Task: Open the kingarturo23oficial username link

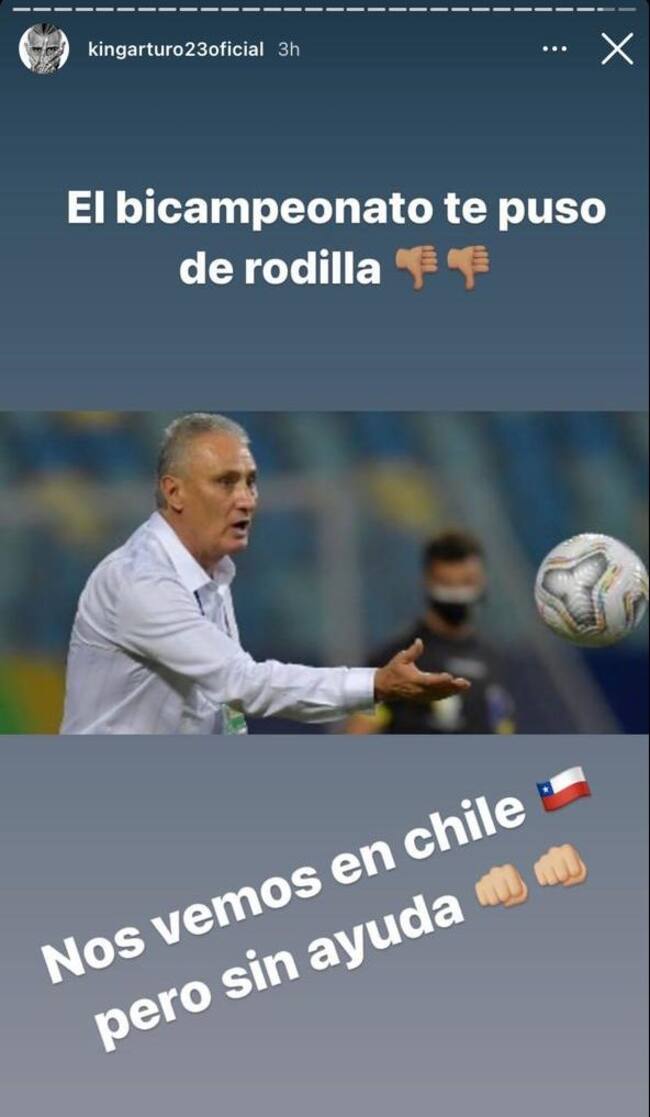Action: click(175, 49)
